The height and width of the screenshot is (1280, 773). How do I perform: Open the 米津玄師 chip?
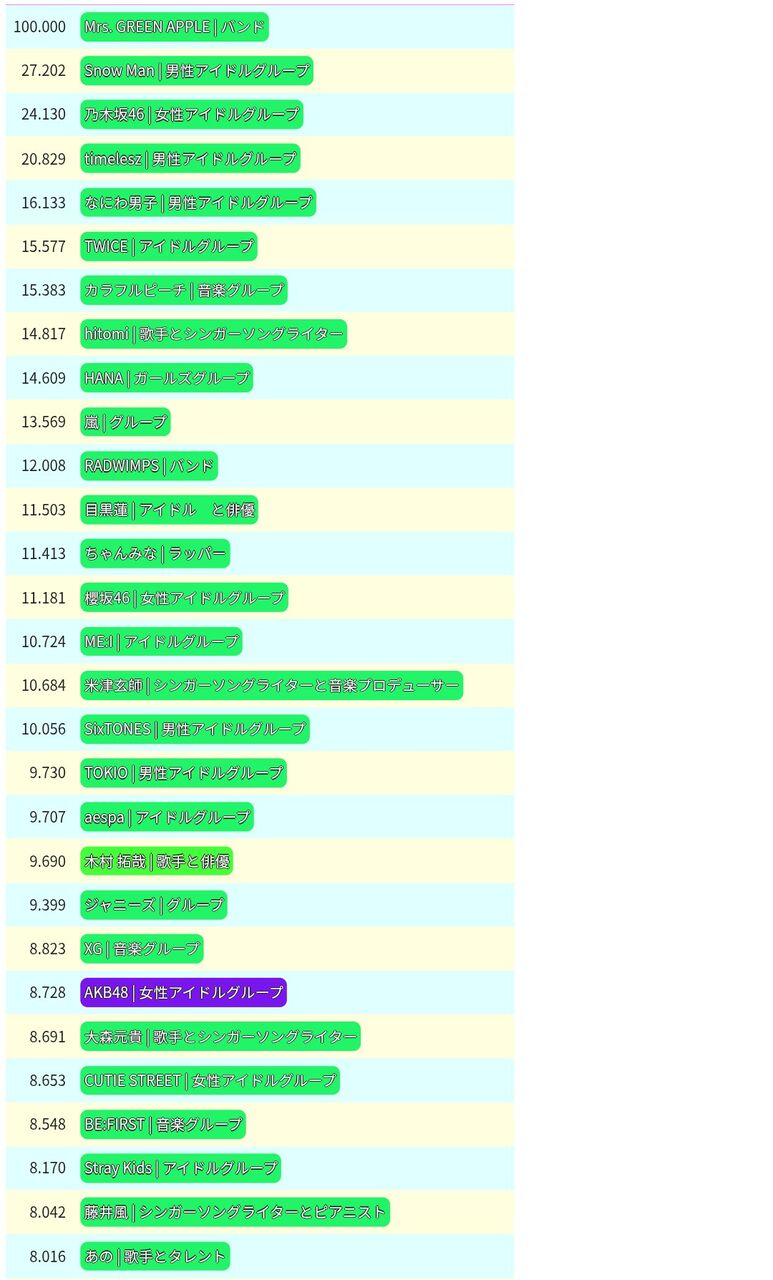(x=272, y=686)
